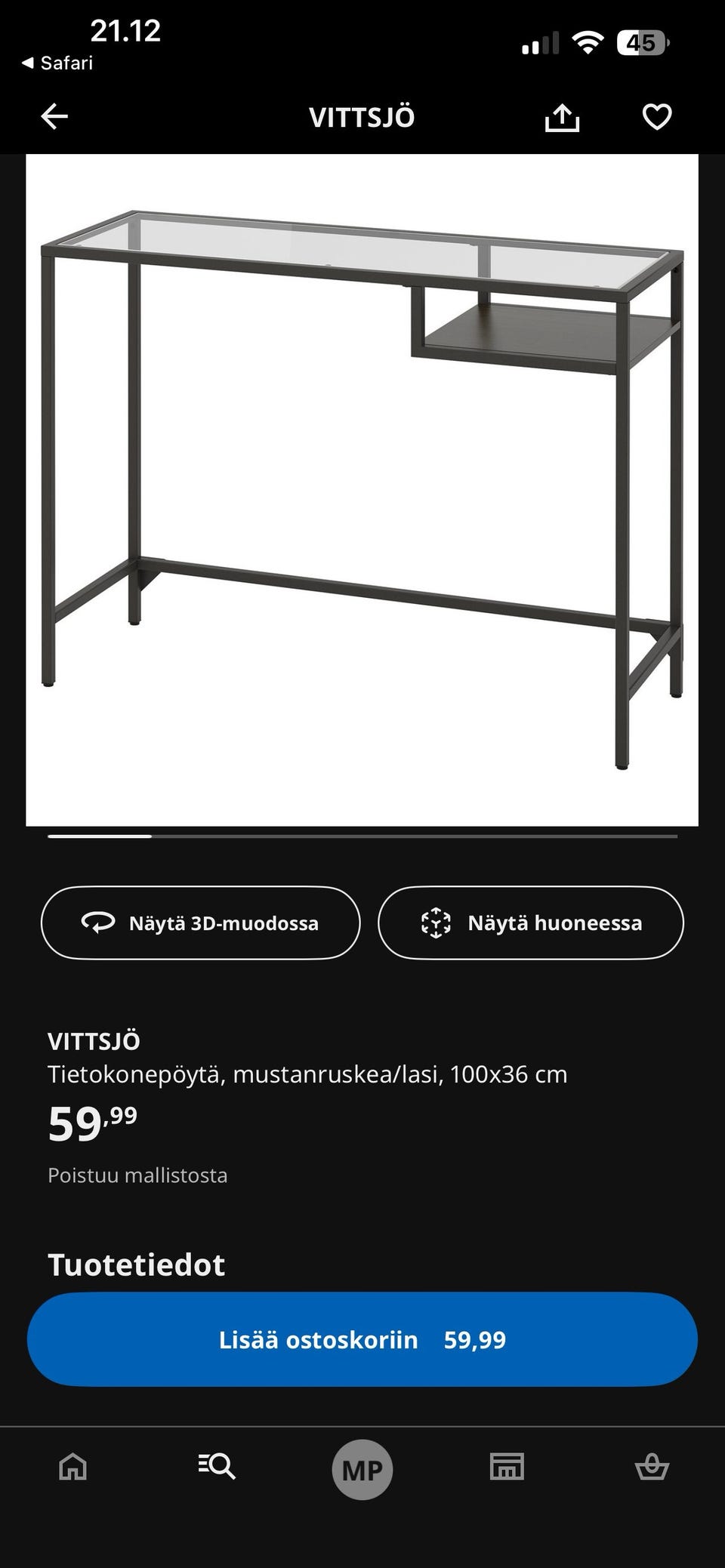Open product search from bottom bar
The height and width of the screenshot is (1568, 725).
click(x=217, y=1468)
